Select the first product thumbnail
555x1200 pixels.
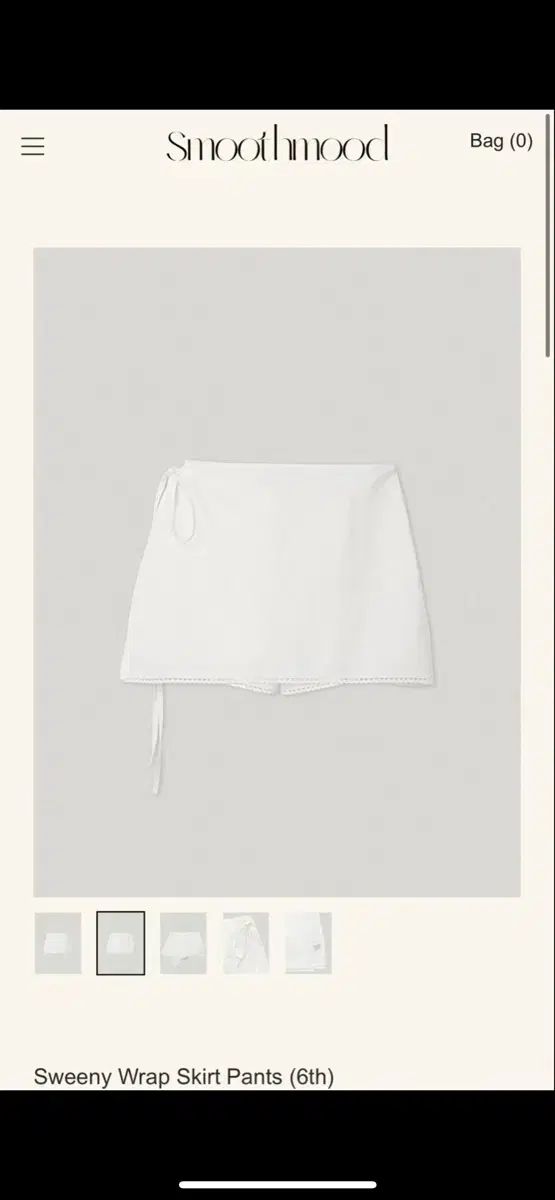58,943
